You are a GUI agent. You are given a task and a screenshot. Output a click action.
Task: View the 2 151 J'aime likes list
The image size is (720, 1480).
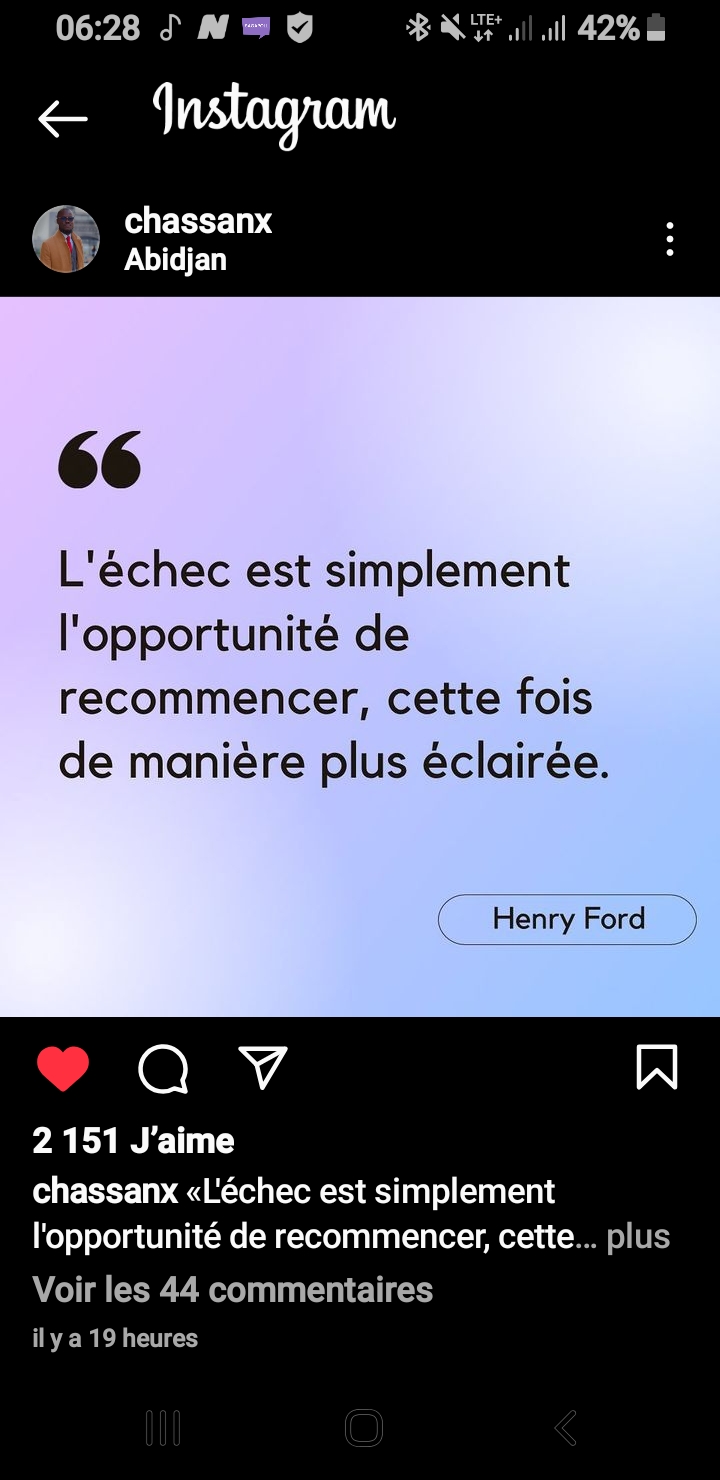[133, 1141]
